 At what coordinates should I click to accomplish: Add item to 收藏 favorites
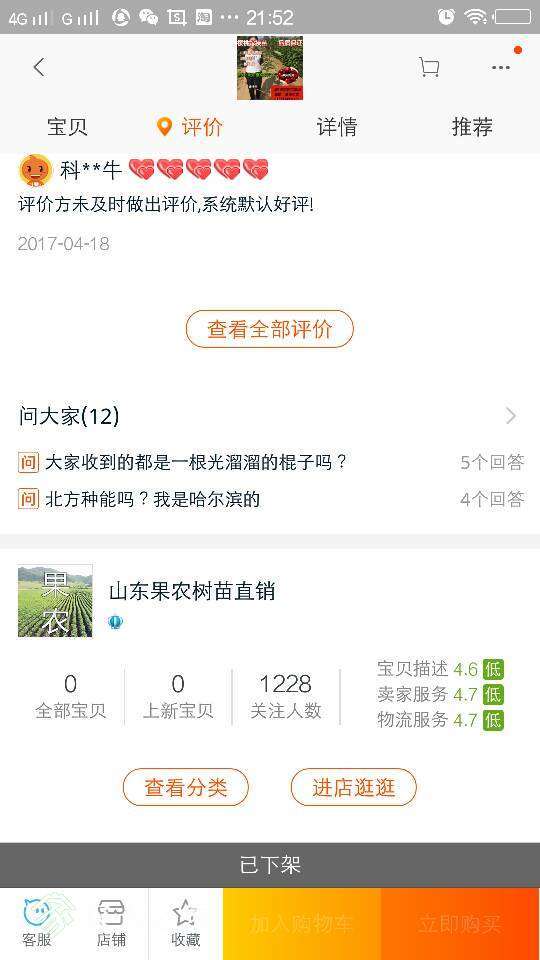(186, 923)
